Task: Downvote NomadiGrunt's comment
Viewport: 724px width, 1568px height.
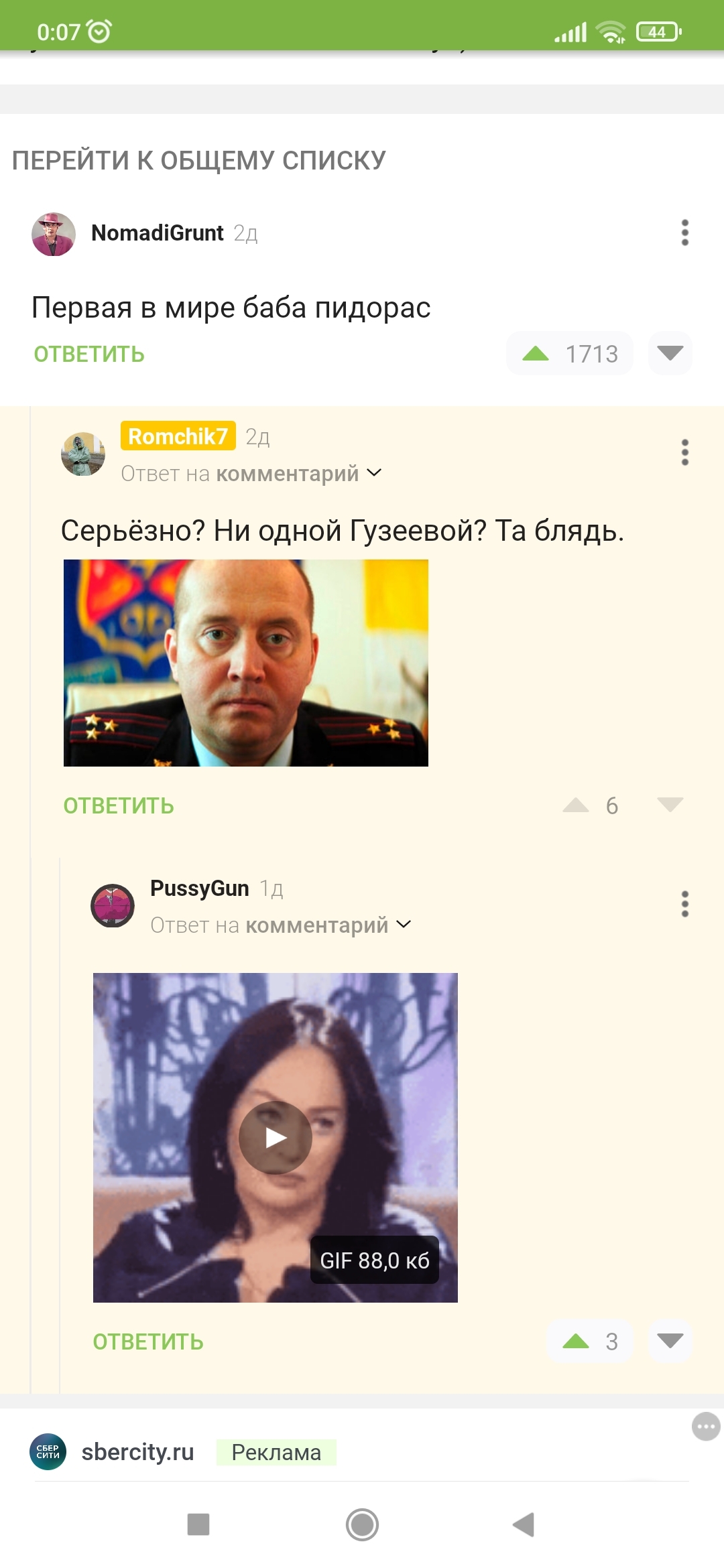Action: pos(670,353)
